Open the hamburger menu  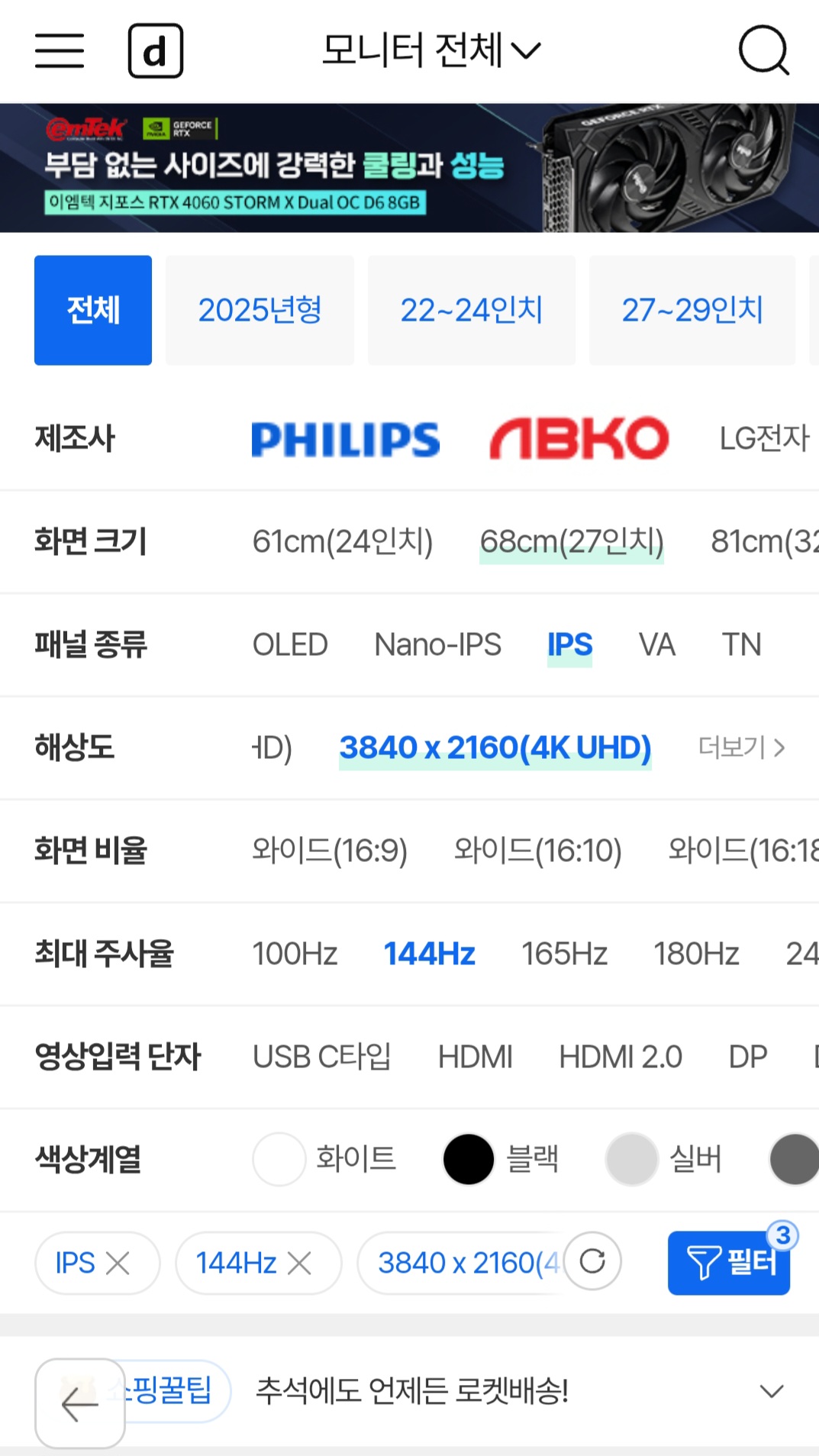60,50
